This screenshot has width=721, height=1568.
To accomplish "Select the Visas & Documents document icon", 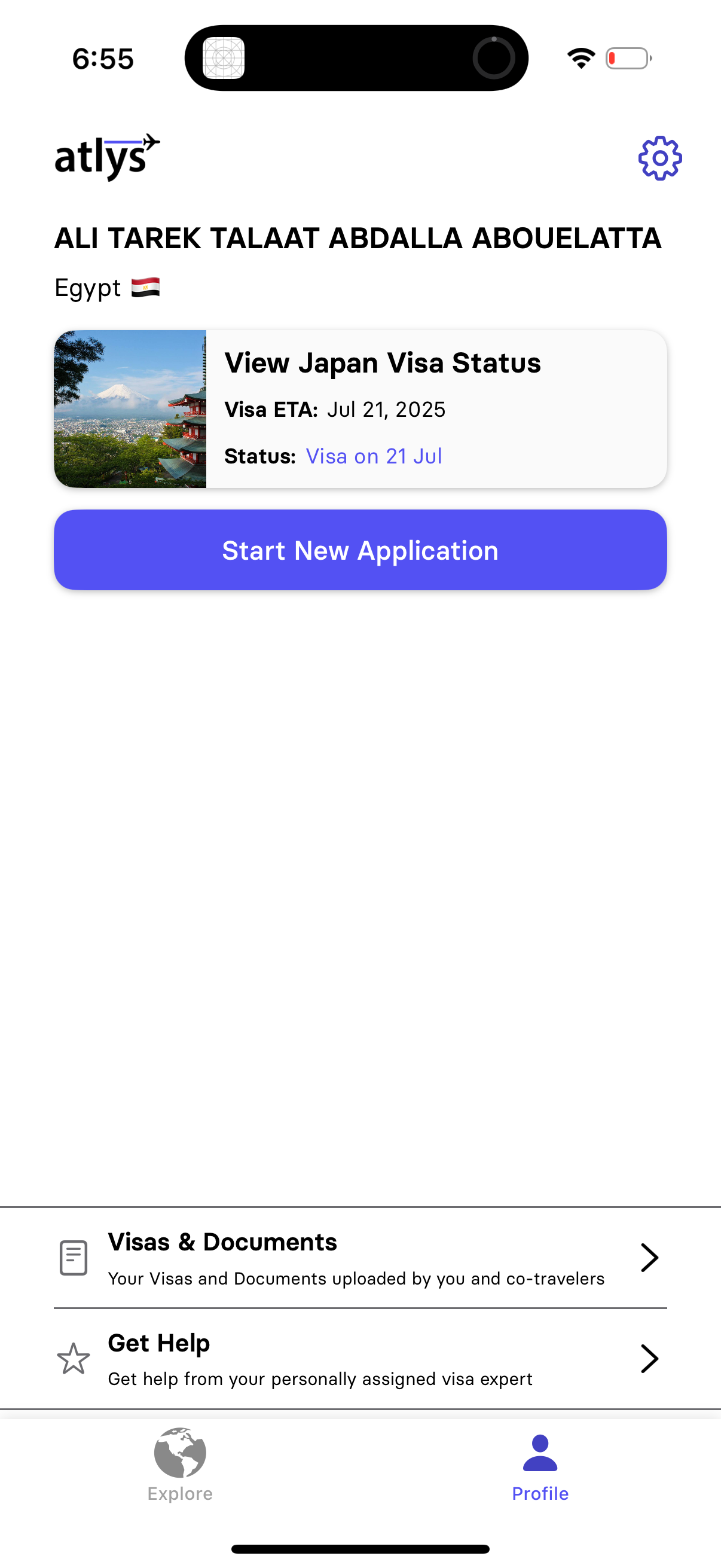I will point(73,1256).
